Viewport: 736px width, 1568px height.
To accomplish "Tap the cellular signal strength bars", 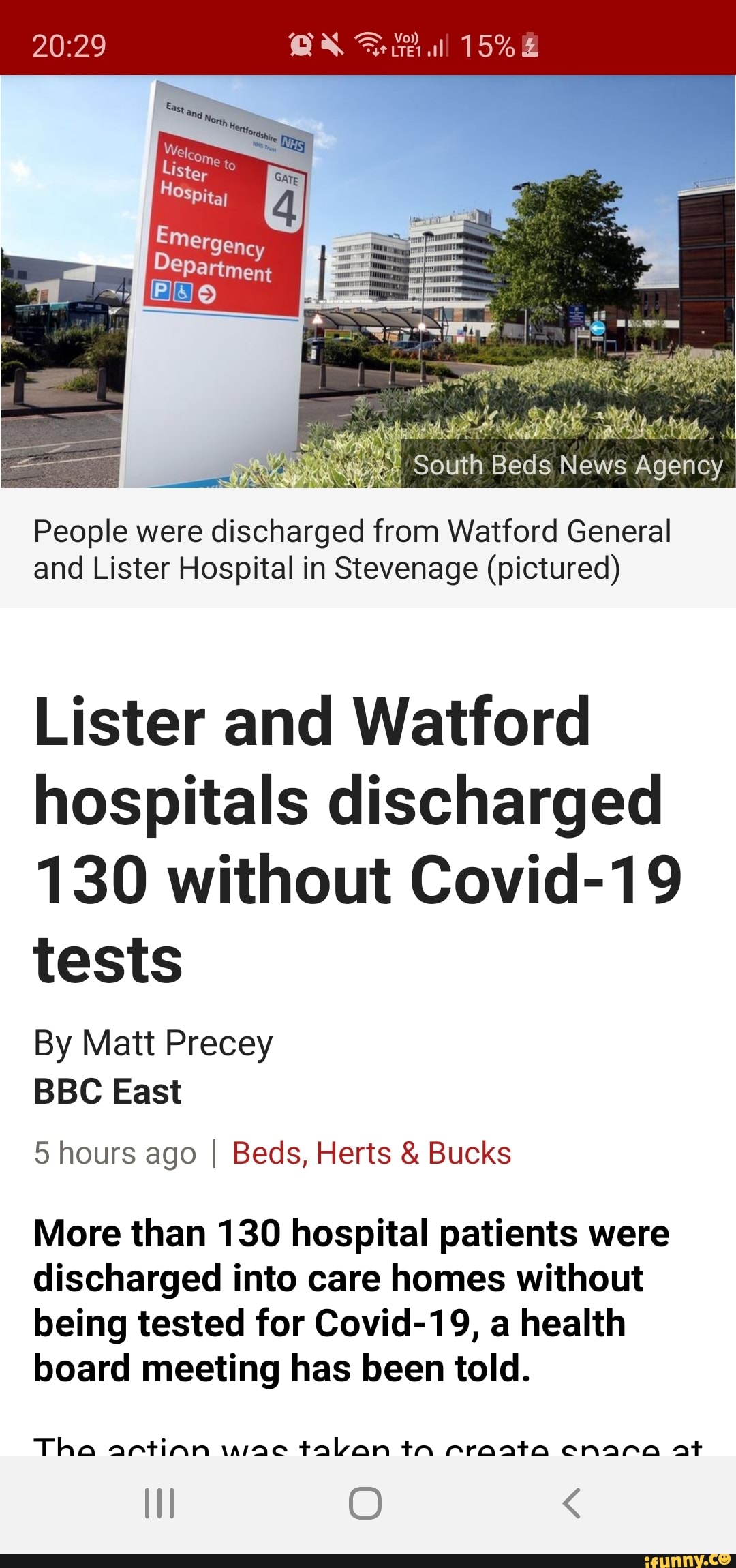I will [x=440, y=45].
